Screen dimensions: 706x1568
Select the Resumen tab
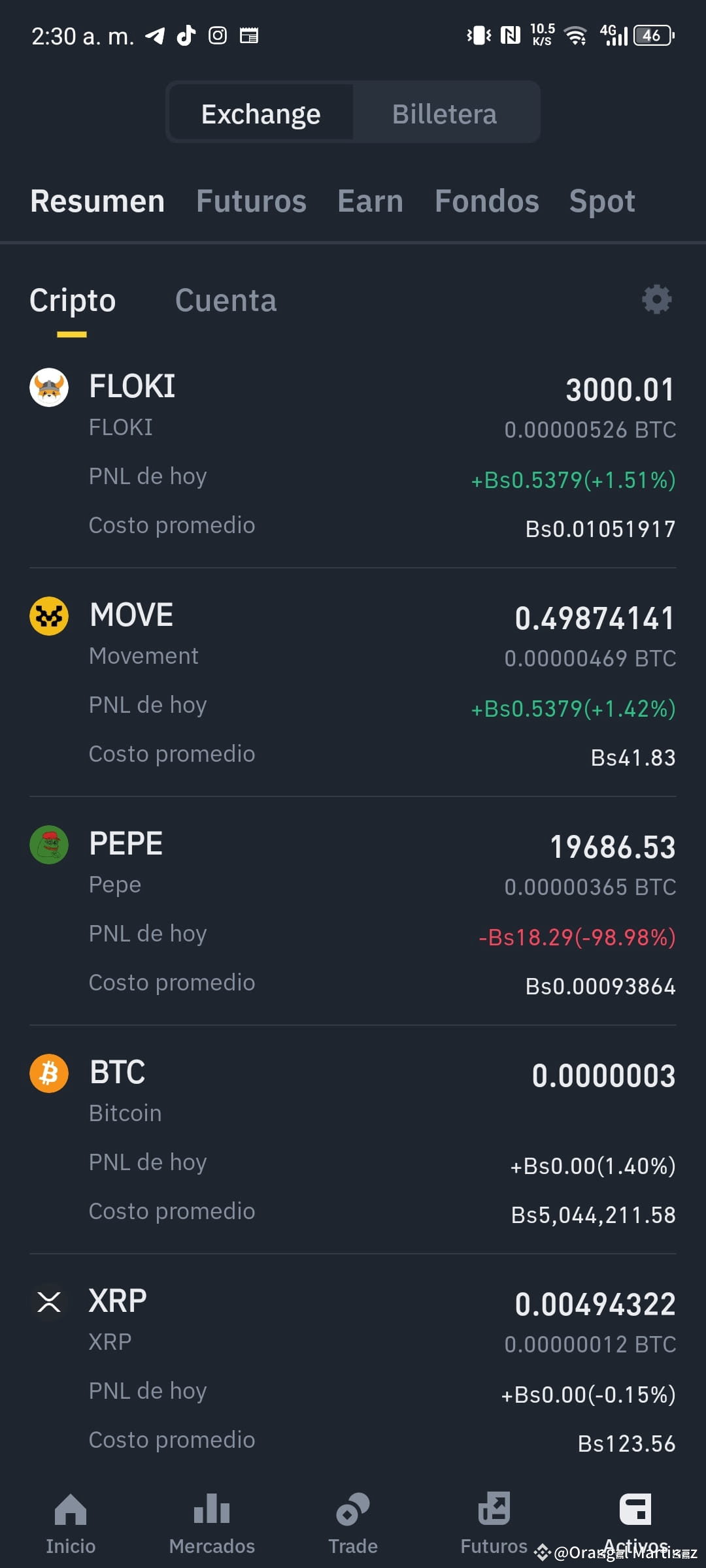(x=97, y=201)
